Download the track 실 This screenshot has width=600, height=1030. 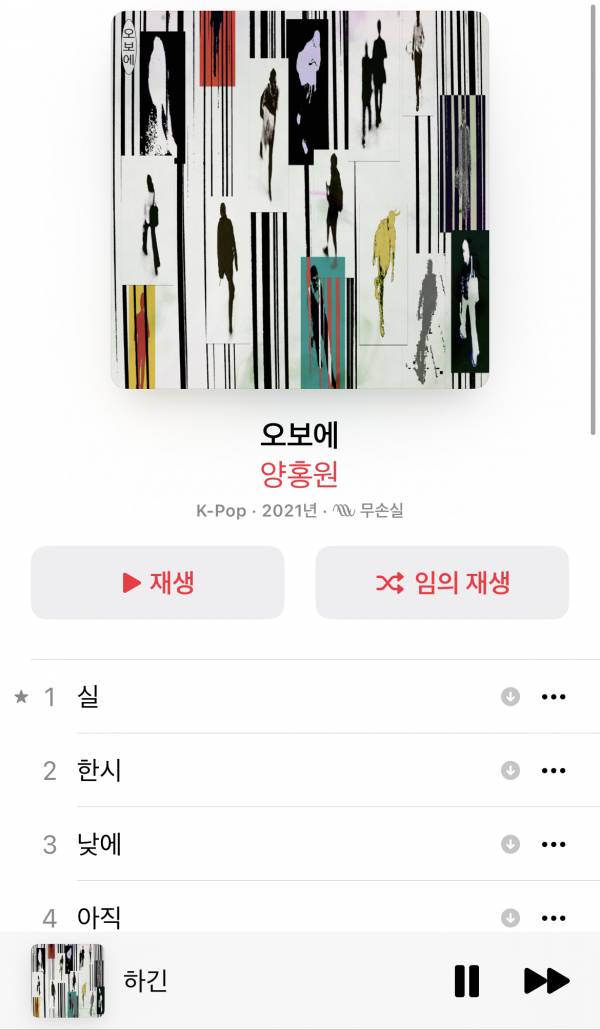point(510,697)
